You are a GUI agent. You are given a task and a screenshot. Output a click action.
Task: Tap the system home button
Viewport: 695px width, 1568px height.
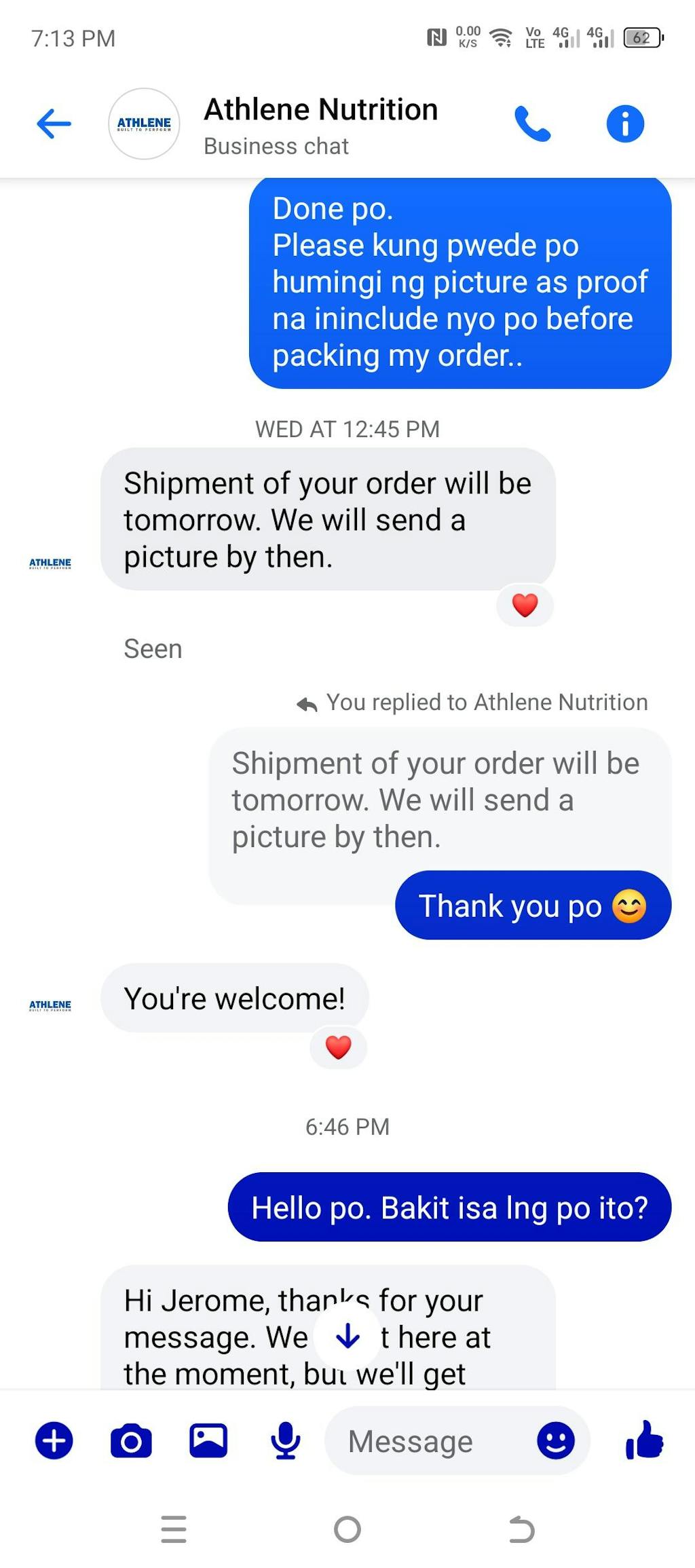click(347, 1529)
